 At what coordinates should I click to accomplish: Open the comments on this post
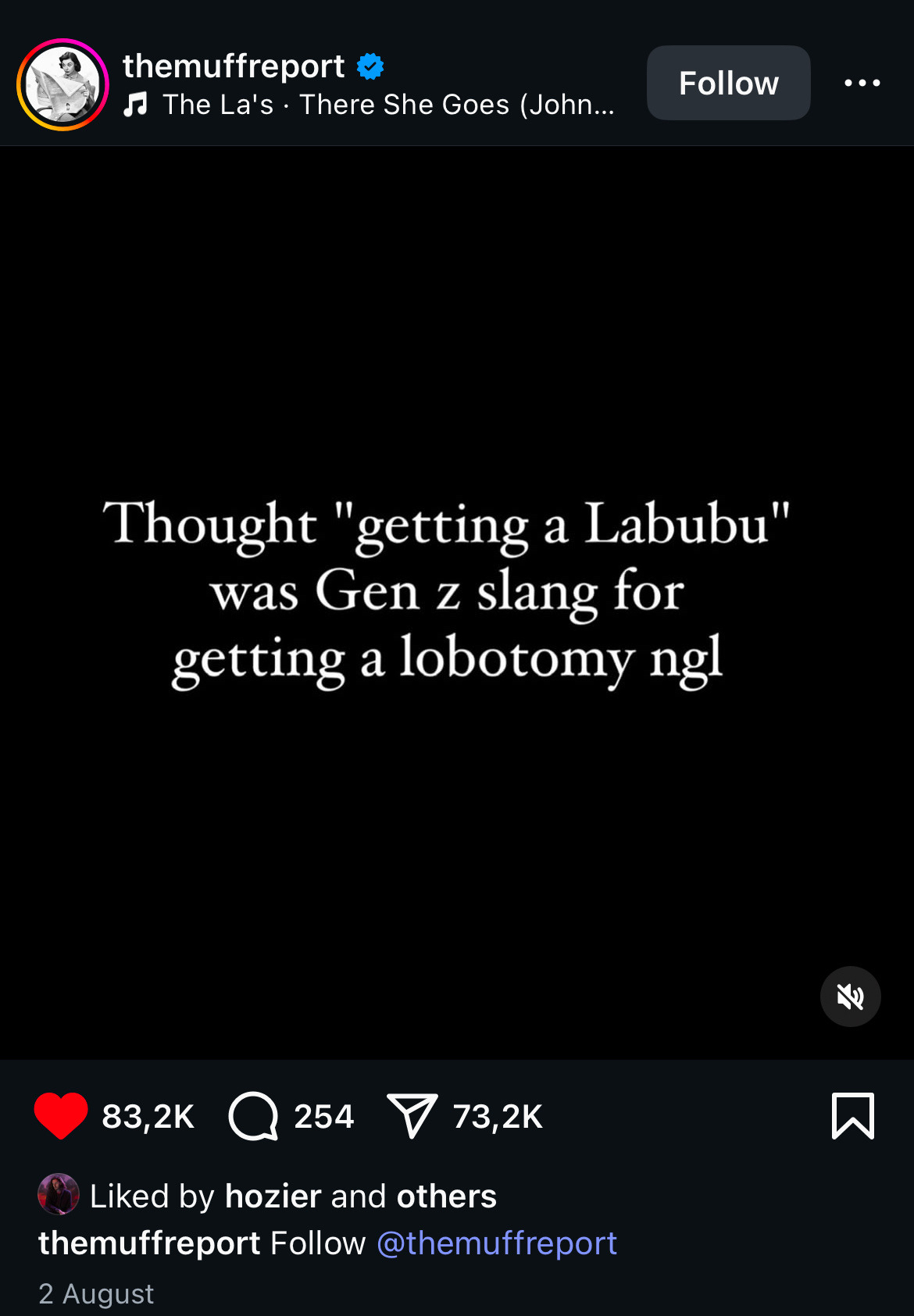pos(253,1115)
